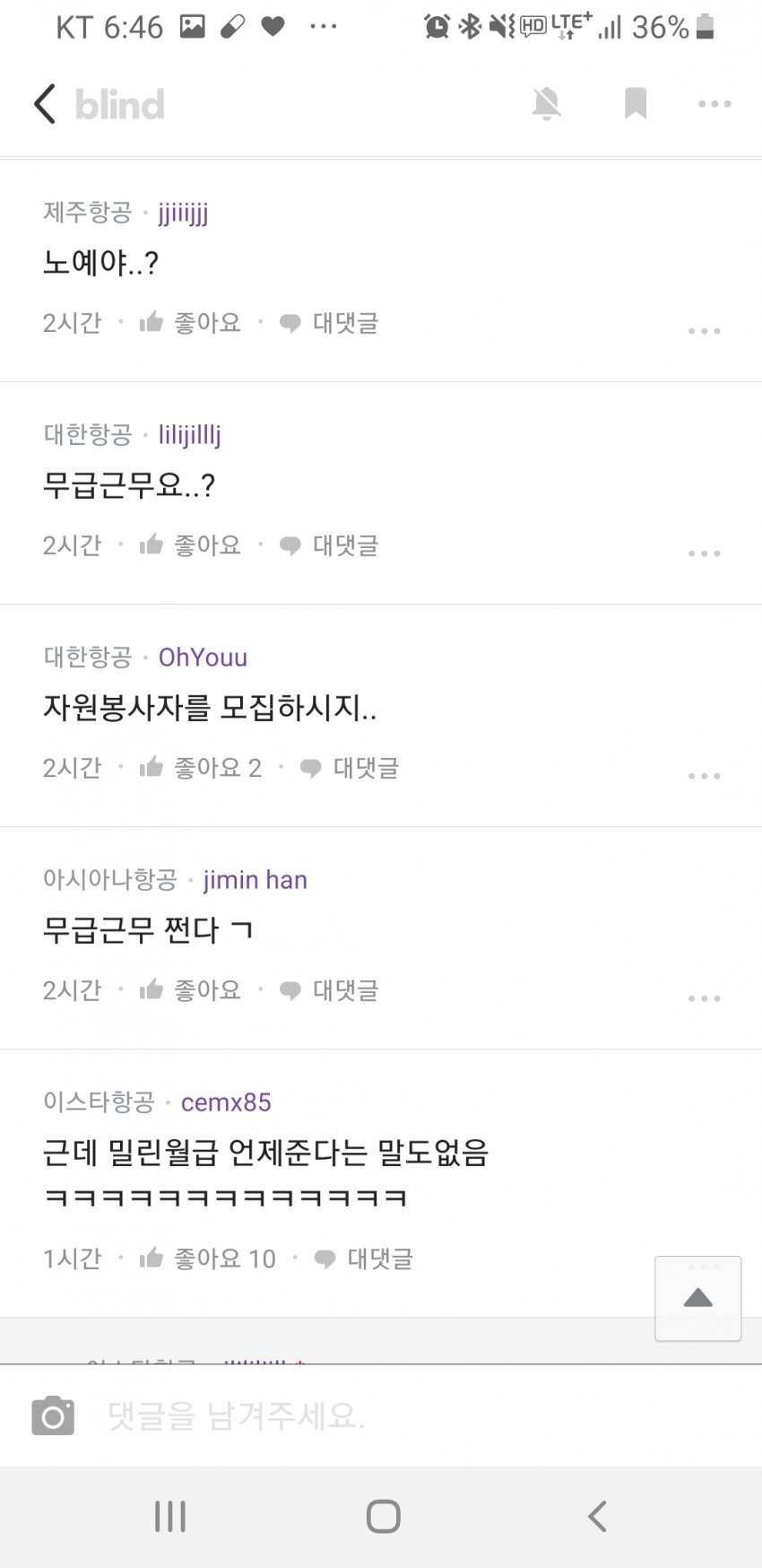
Task: Toggle the muted notification bell
Action: click(x=546, y=104)
